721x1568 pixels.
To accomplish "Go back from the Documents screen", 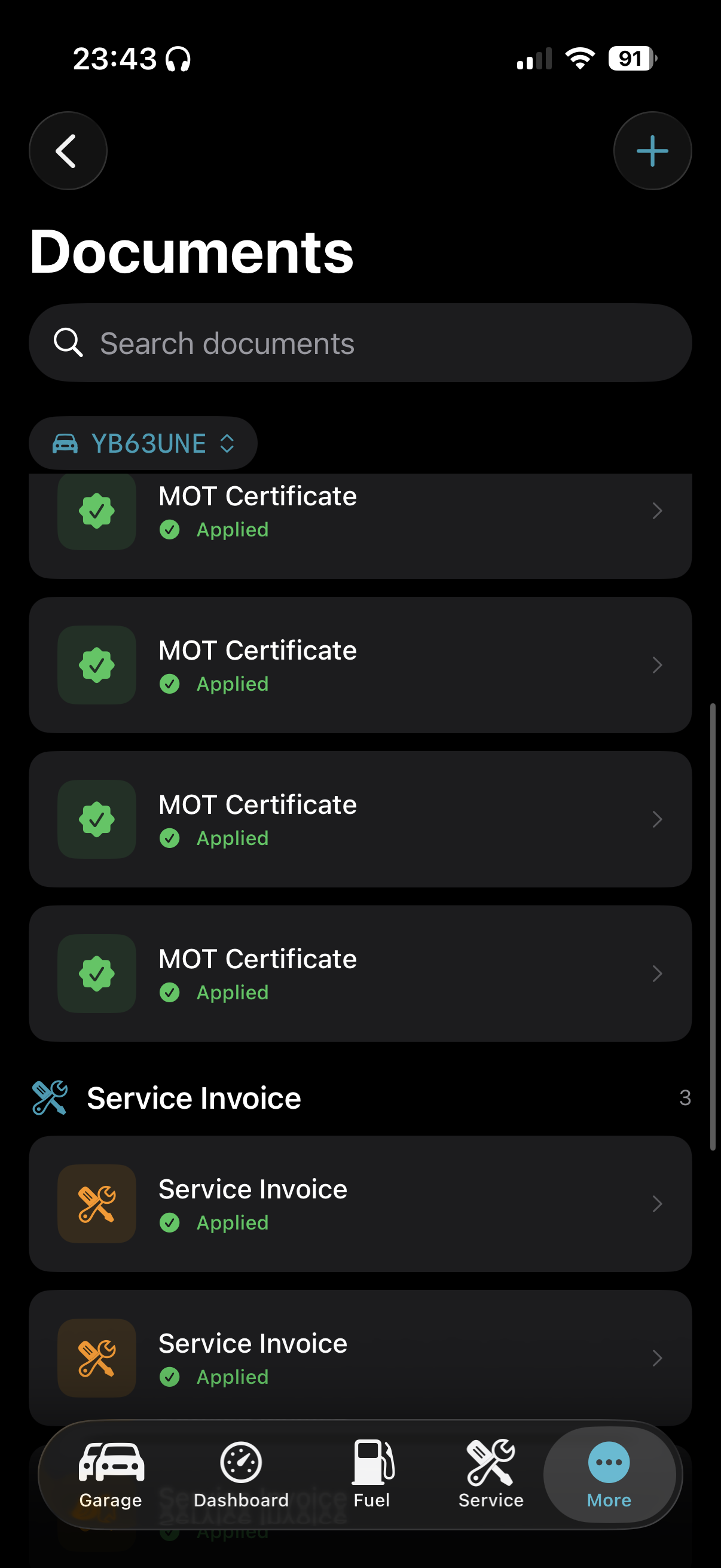I will click(x=68, y=151).
